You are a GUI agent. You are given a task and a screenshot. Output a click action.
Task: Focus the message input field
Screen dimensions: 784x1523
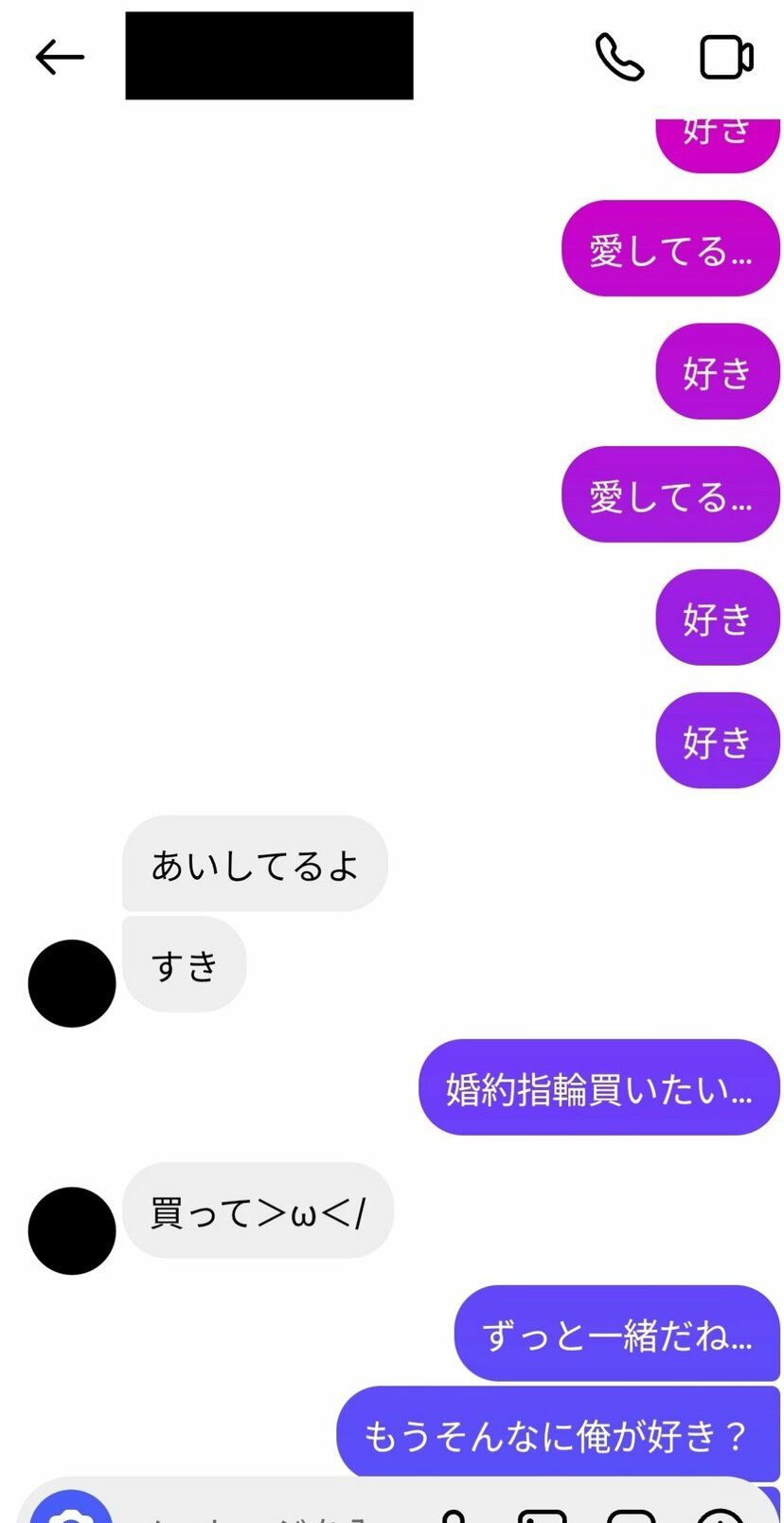pyautogui.click(x=265, y=1514)
